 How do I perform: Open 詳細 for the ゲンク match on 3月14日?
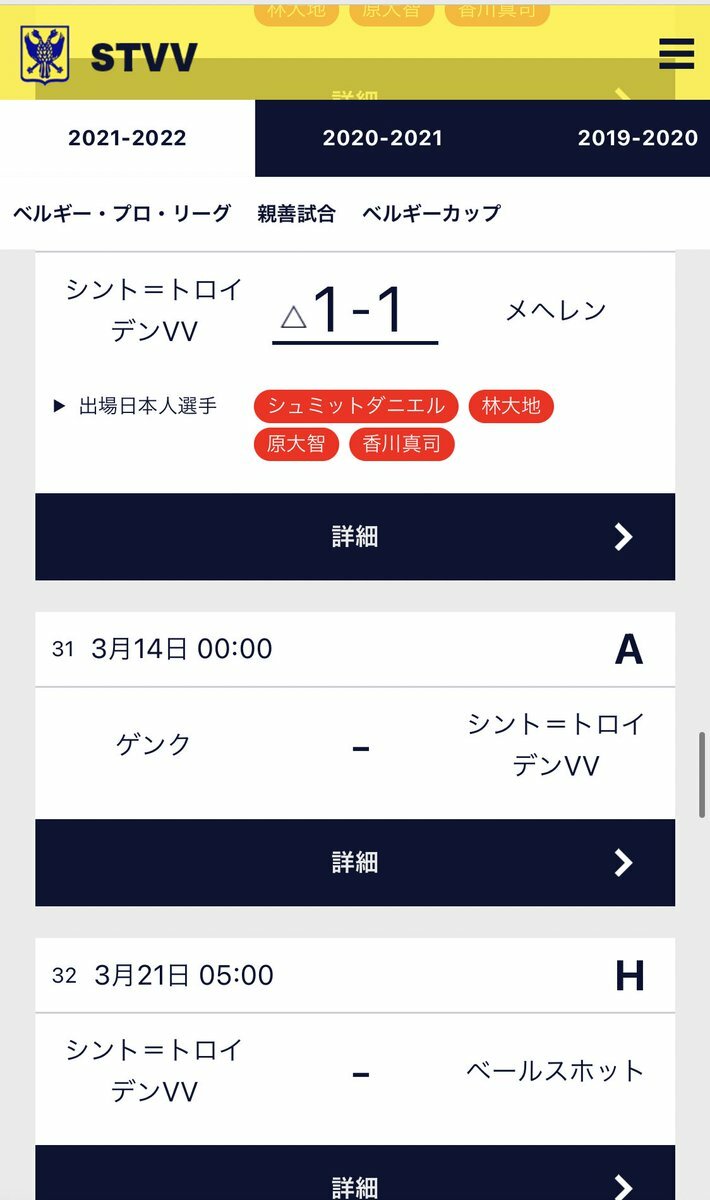tap(355, 863)
